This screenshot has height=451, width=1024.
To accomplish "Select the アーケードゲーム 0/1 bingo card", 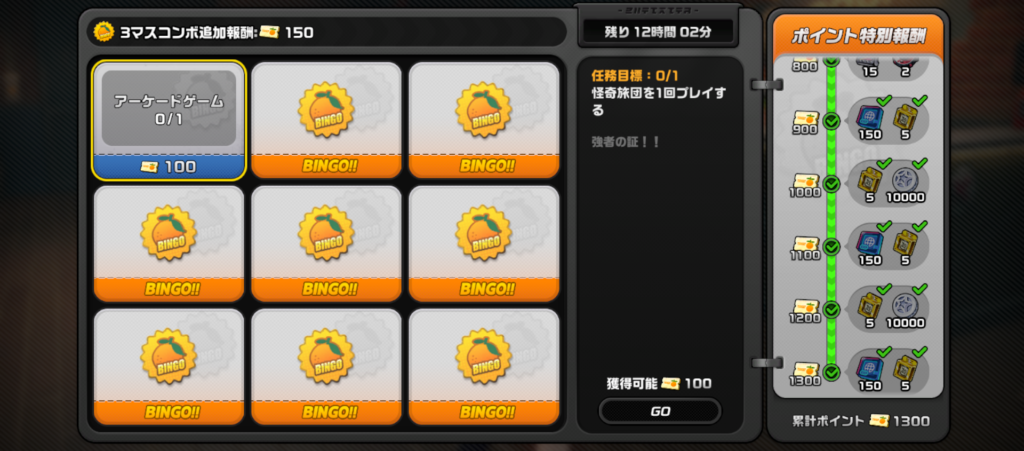I will coord(169,120).
